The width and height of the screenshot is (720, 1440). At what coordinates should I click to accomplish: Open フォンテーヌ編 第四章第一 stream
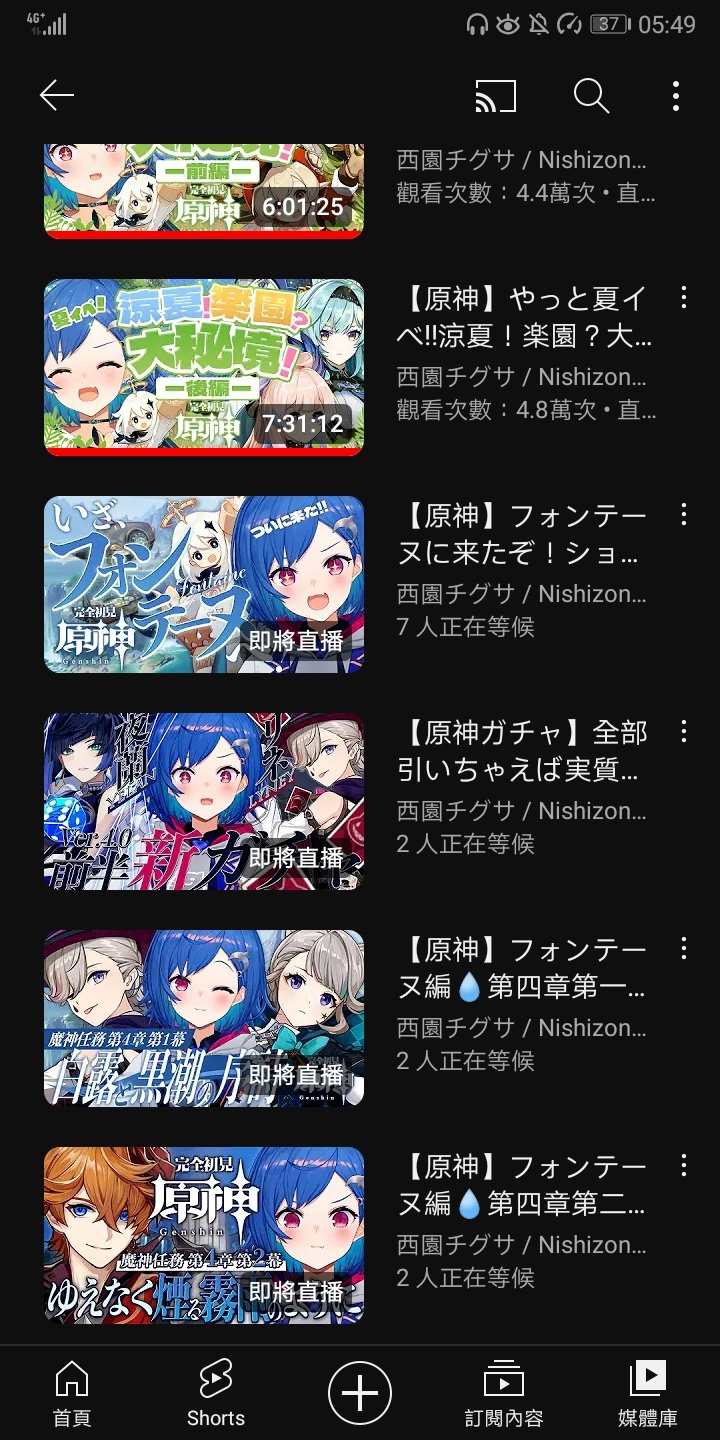[204, 1018]
